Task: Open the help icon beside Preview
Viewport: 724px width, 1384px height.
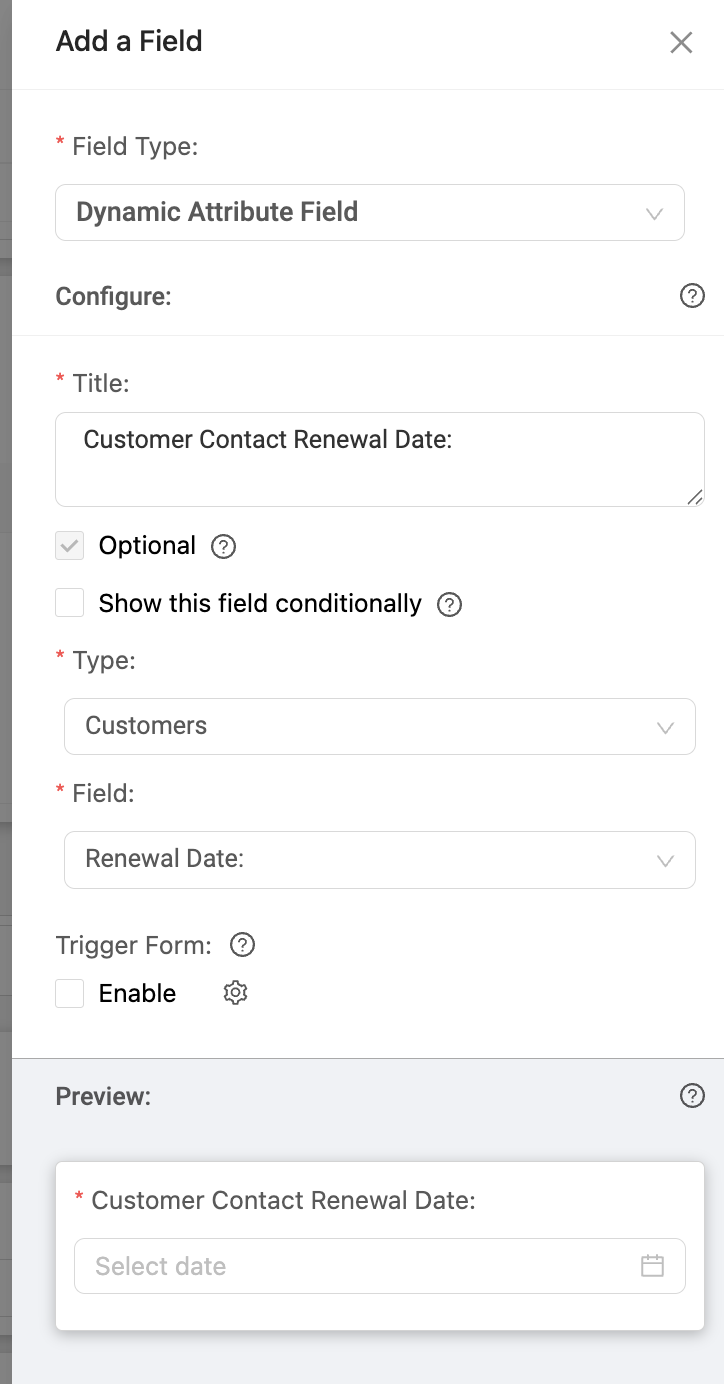Action: 692,1096
